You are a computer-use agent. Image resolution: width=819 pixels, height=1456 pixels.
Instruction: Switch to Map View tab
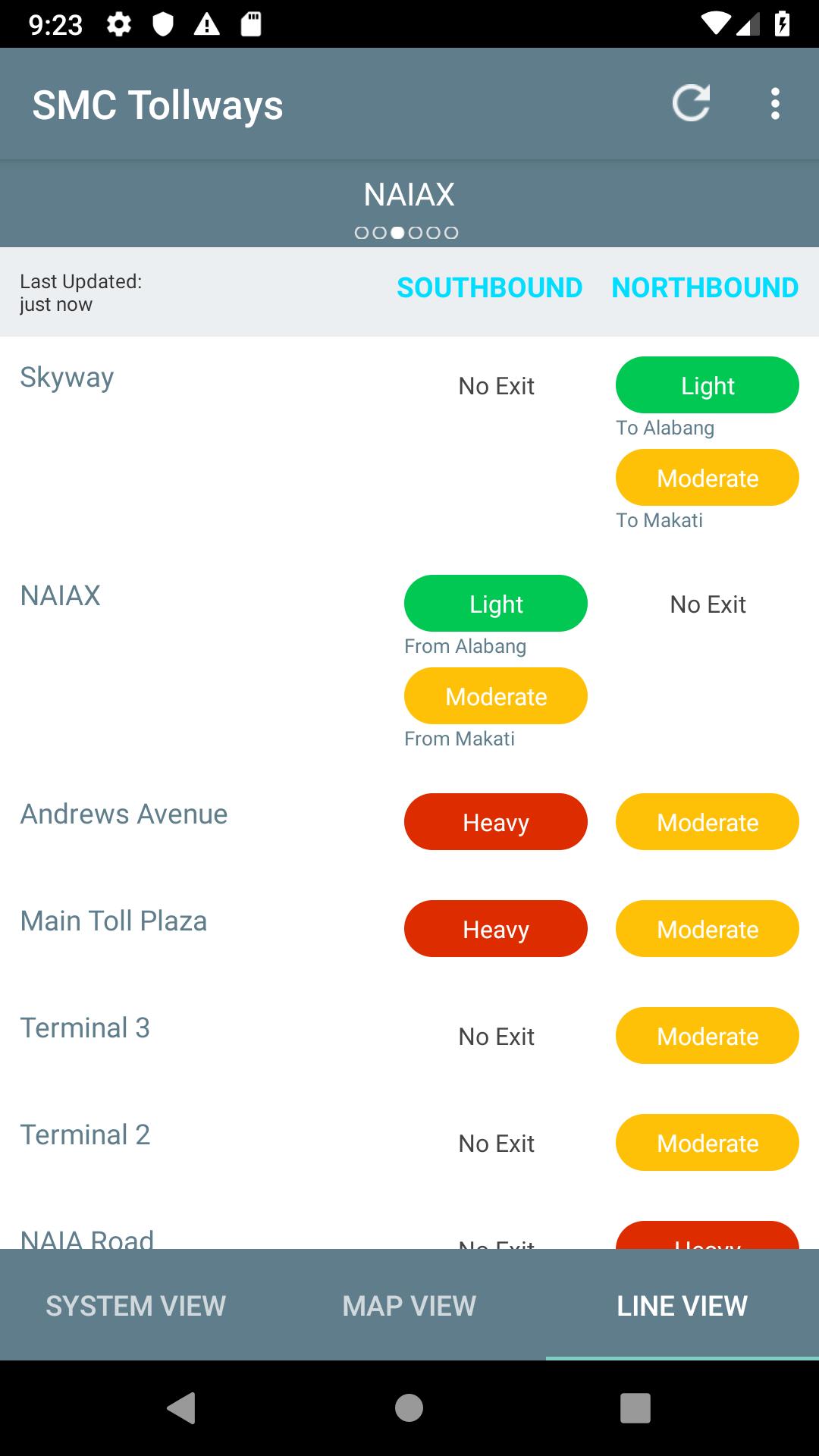409,1306
